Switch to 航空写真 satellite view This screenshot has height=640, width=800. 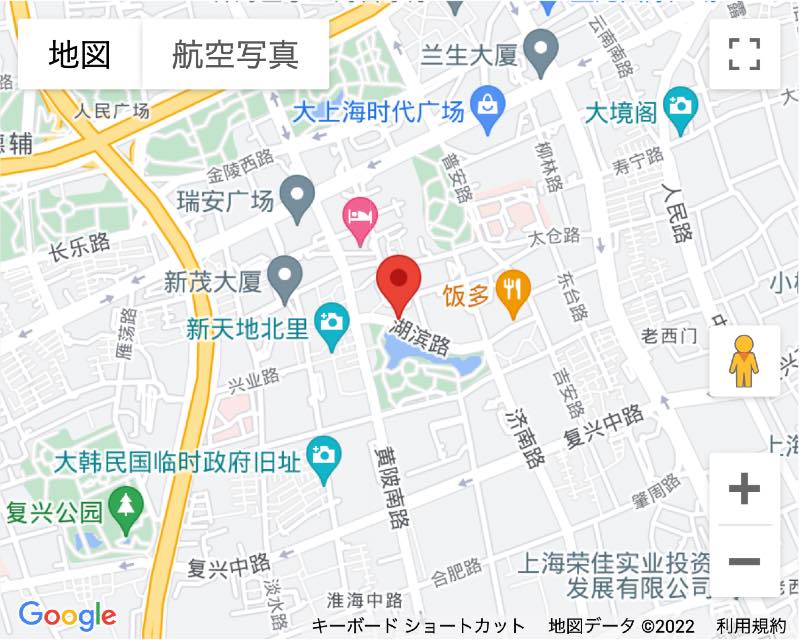[x=235, y=54]
